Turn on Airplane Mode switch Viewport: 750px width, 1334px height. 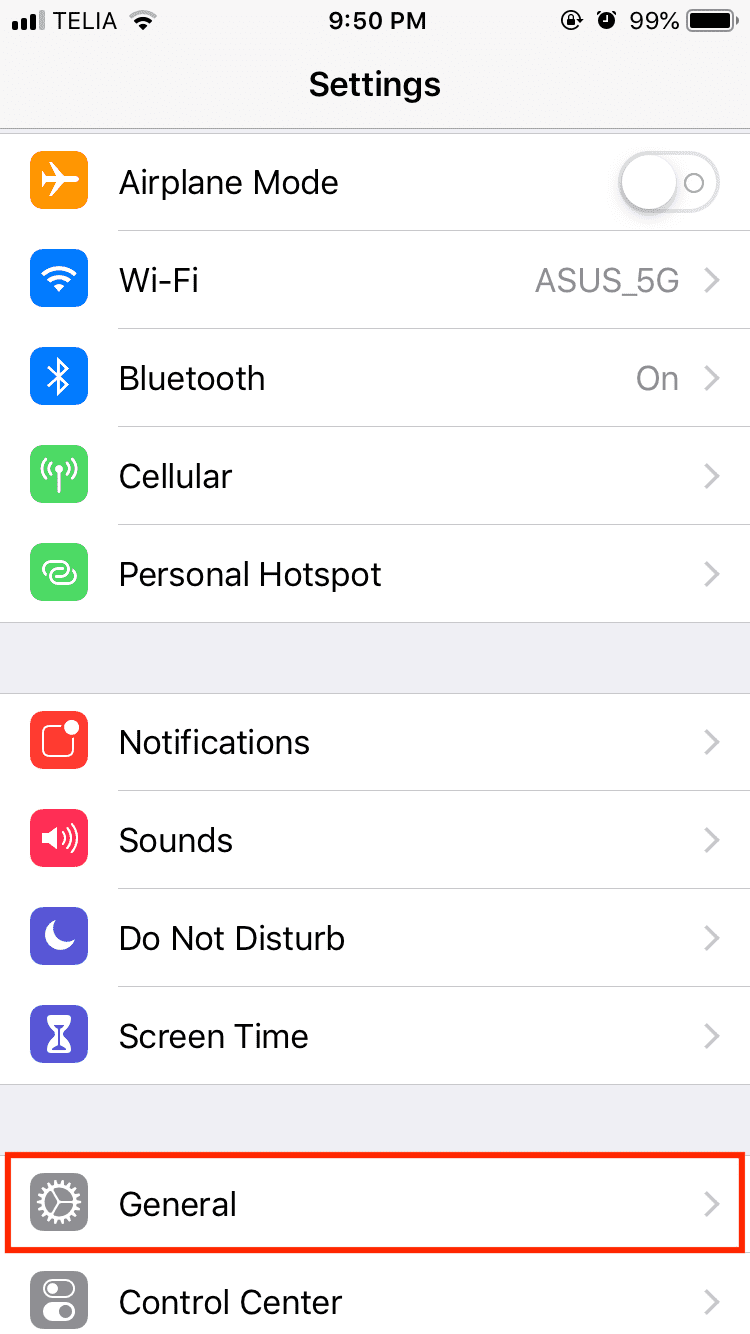[669, 183]
